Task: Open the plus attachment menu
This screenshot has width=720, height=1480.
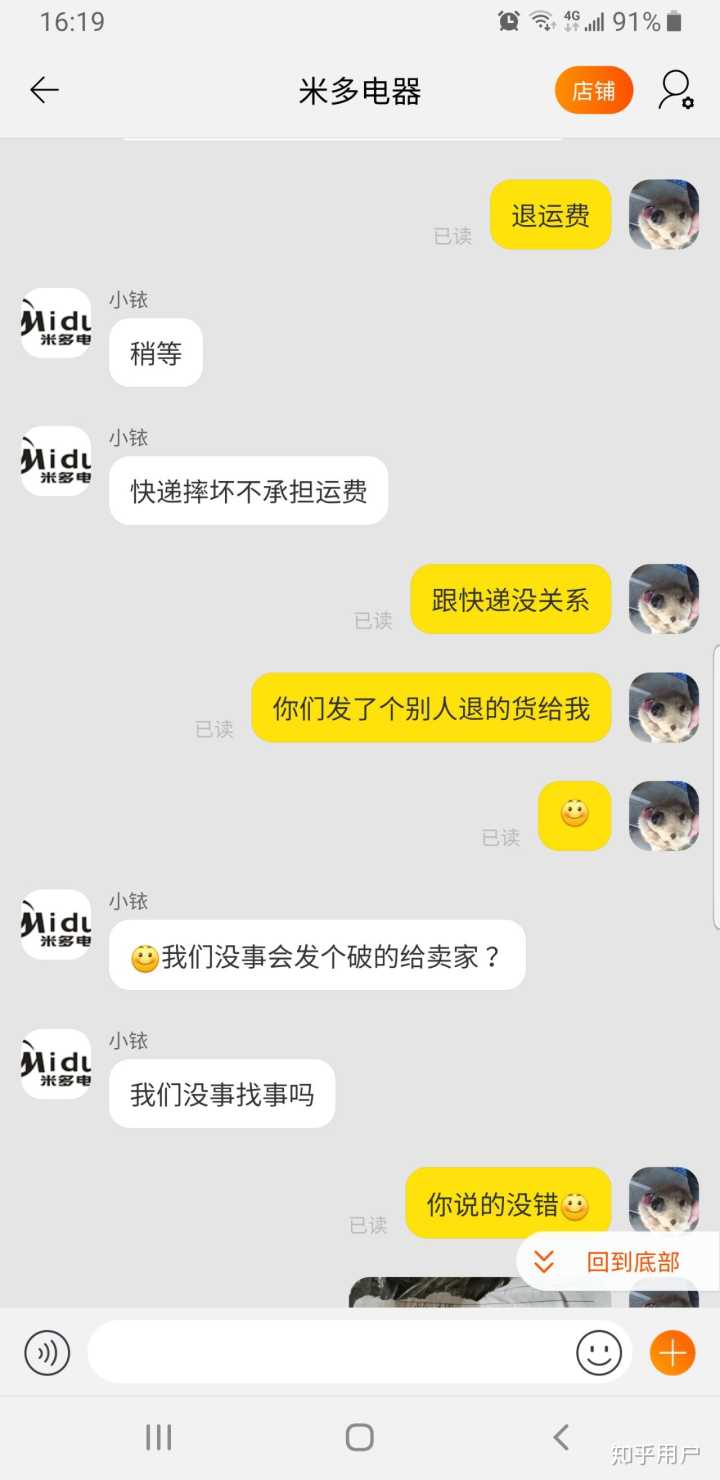Action: [x=672, y=1354]
